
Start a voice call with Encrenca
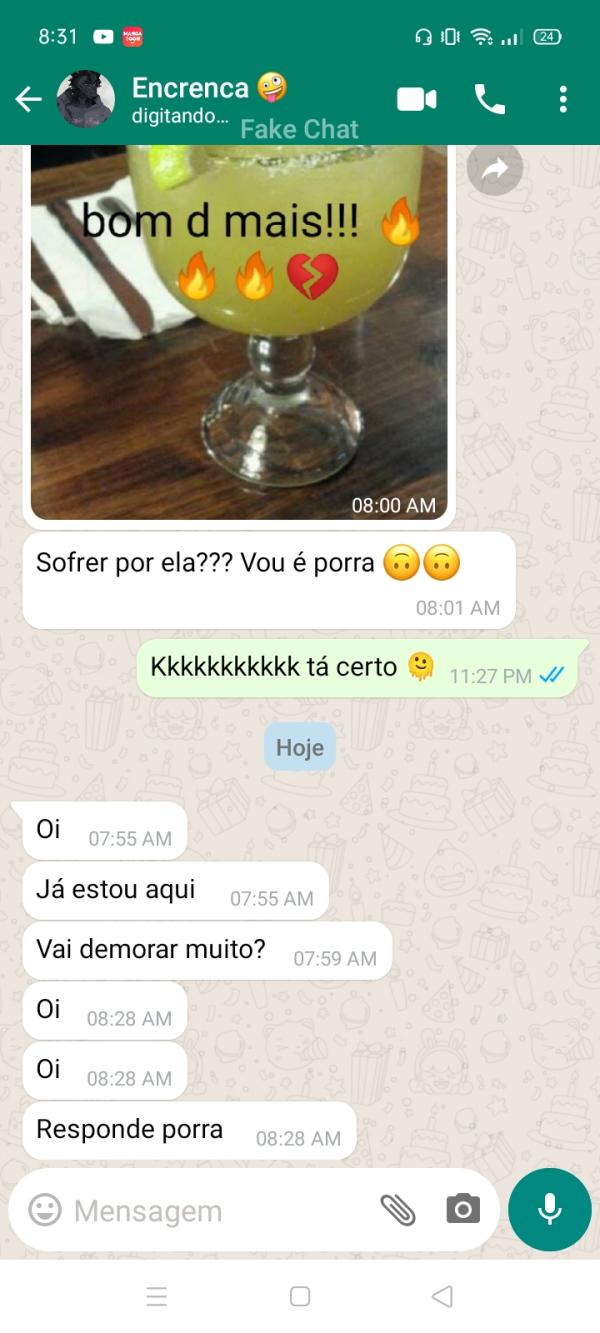489,99
